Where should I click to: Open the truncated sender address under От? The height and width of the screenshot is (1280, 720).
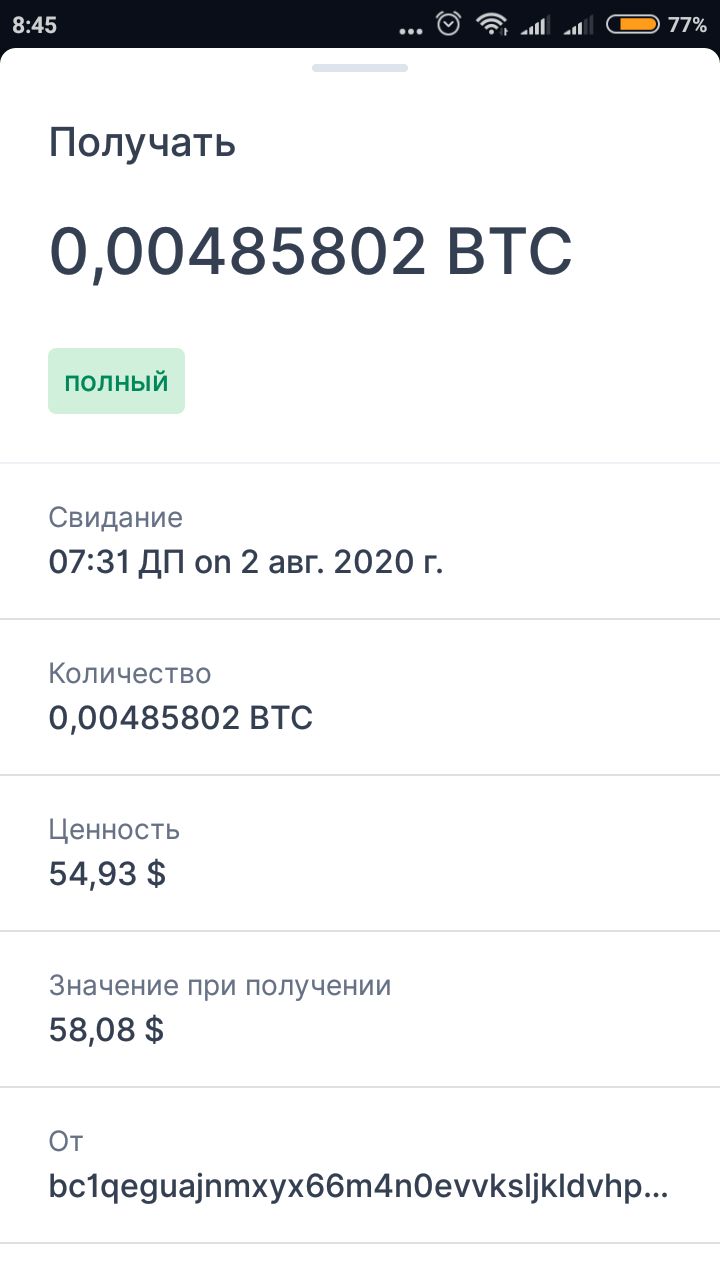tap(358, 1187)
